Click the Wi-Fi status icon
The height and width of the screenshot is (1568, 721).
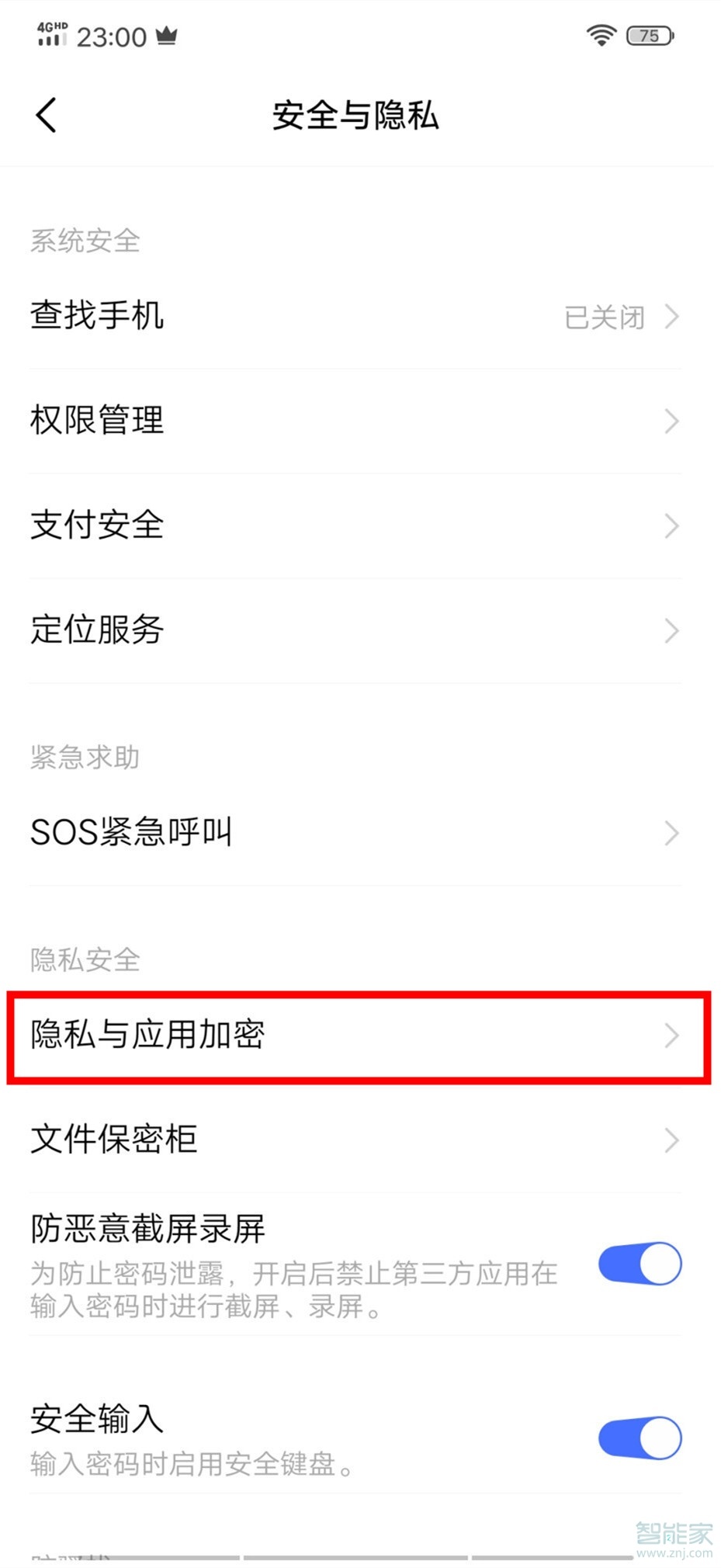coord(600,34)
